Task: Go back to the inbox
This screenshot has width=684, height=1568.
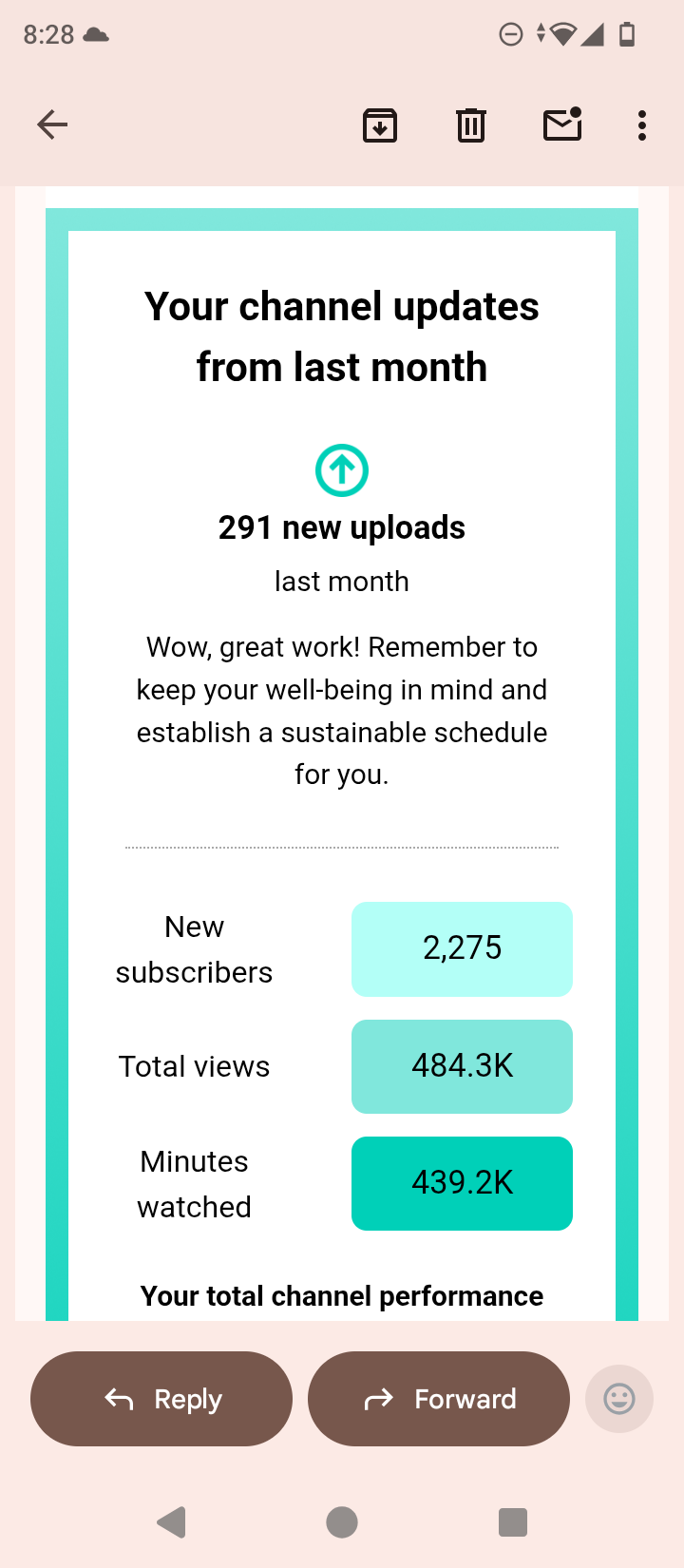Action: (x=52, y=124)
